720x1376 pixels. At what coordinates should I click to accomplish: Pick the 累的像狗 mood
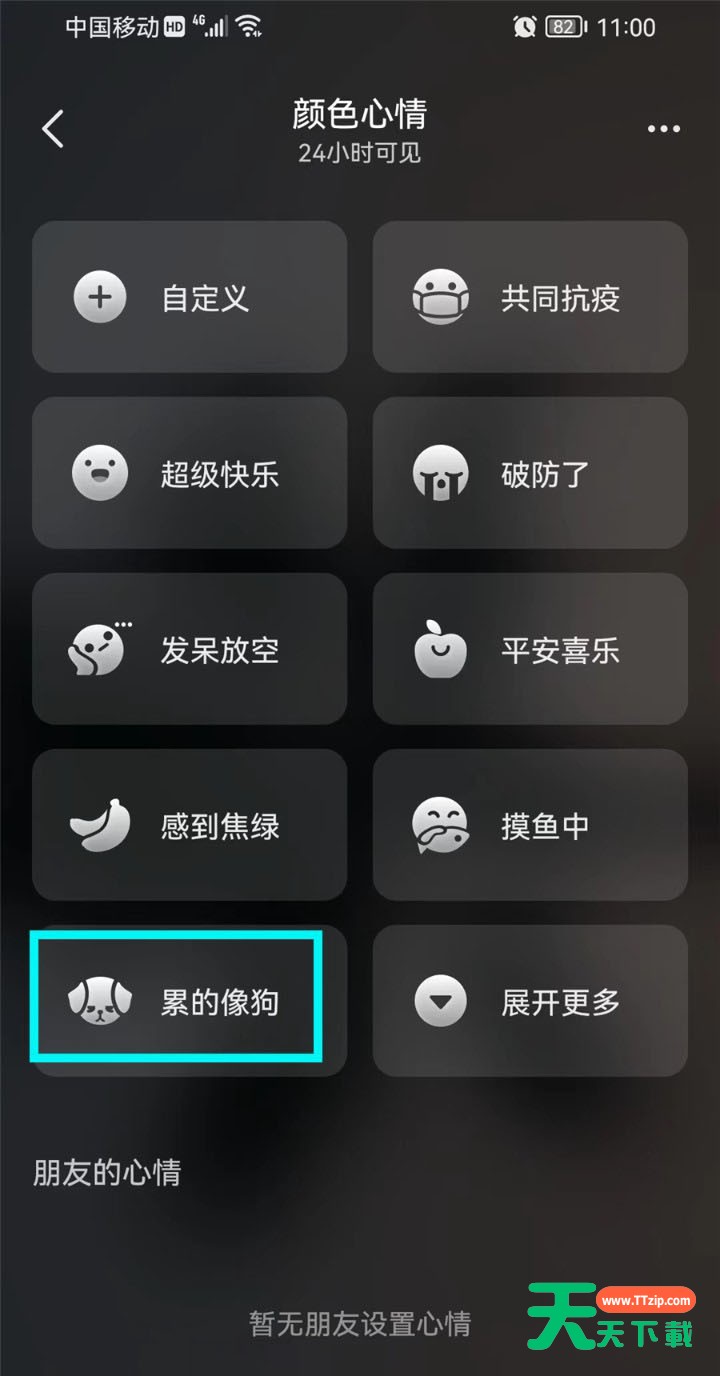coord(190,1001)
